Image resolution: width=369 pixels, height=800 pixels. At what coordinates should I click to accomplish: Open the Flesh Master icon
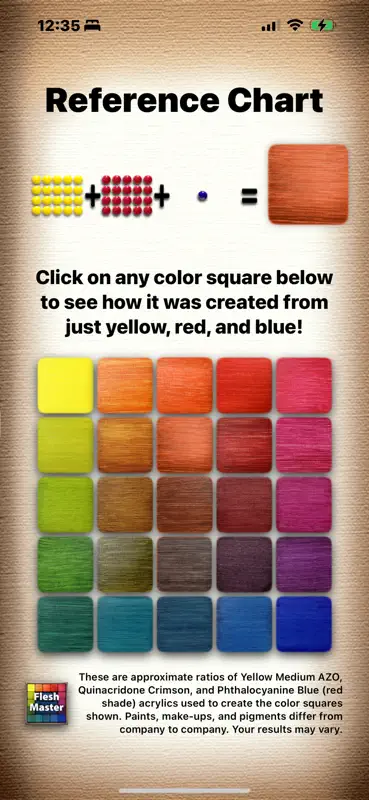[47, 703]
